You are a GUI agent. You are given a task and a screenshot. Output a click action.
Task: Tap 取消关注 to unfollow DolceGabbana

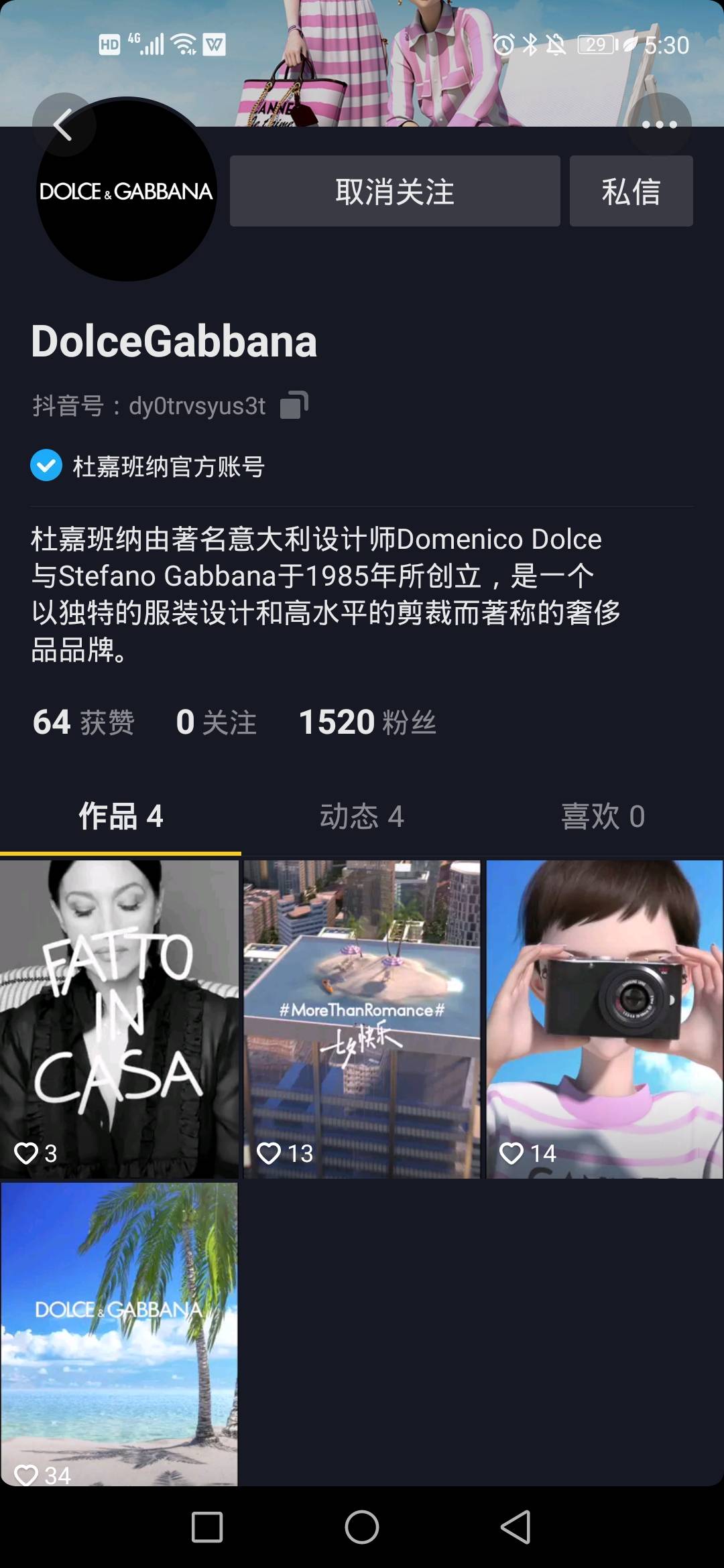pyautogui.click(x=395, y=191)
